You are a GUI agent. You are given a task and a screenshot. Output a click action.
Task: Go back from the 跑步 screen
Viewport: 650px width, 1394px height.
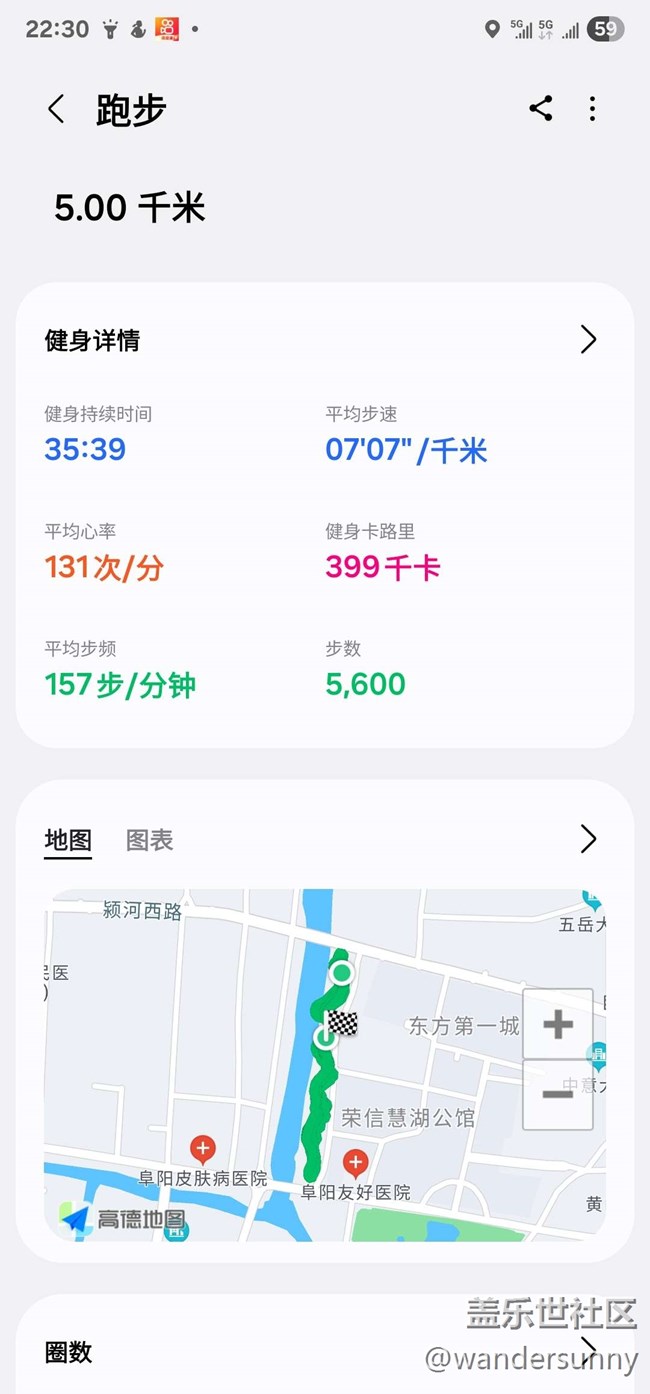click(x=56, y=109)
